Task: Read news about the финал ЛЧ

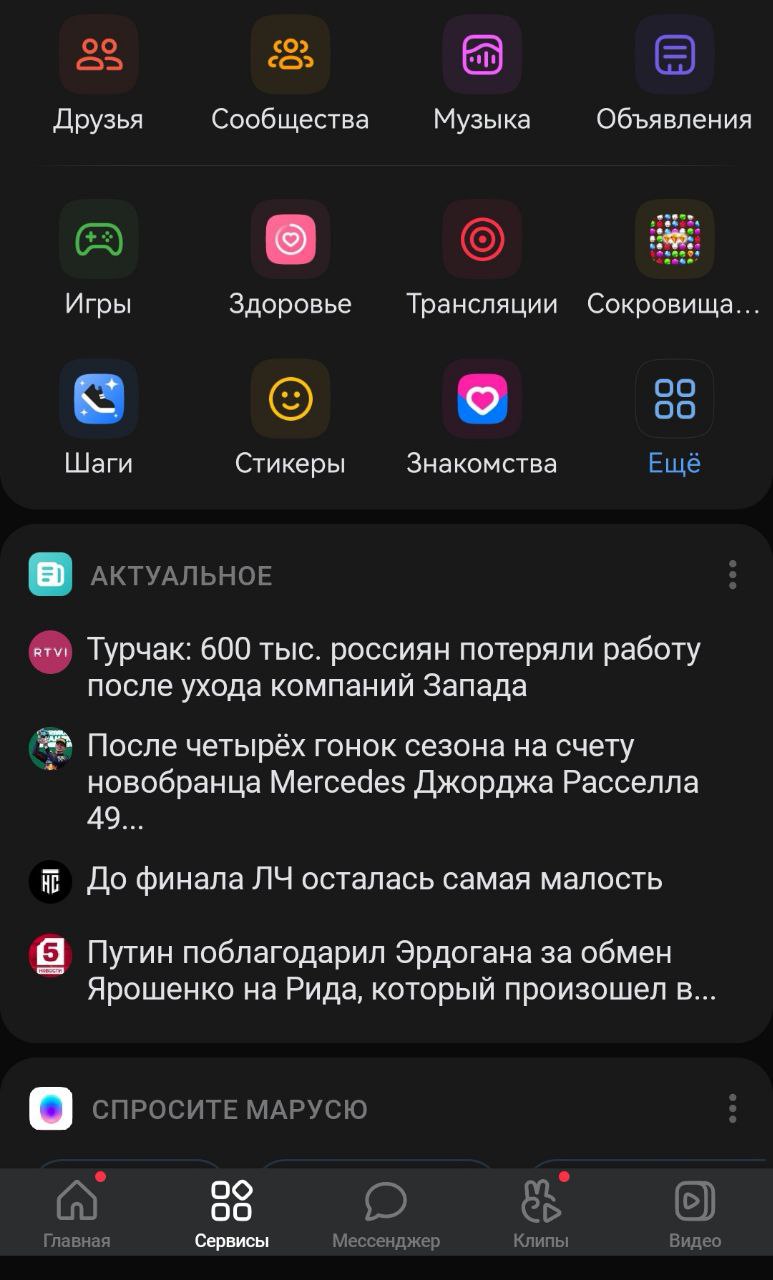Action: [x=374, y=879]
